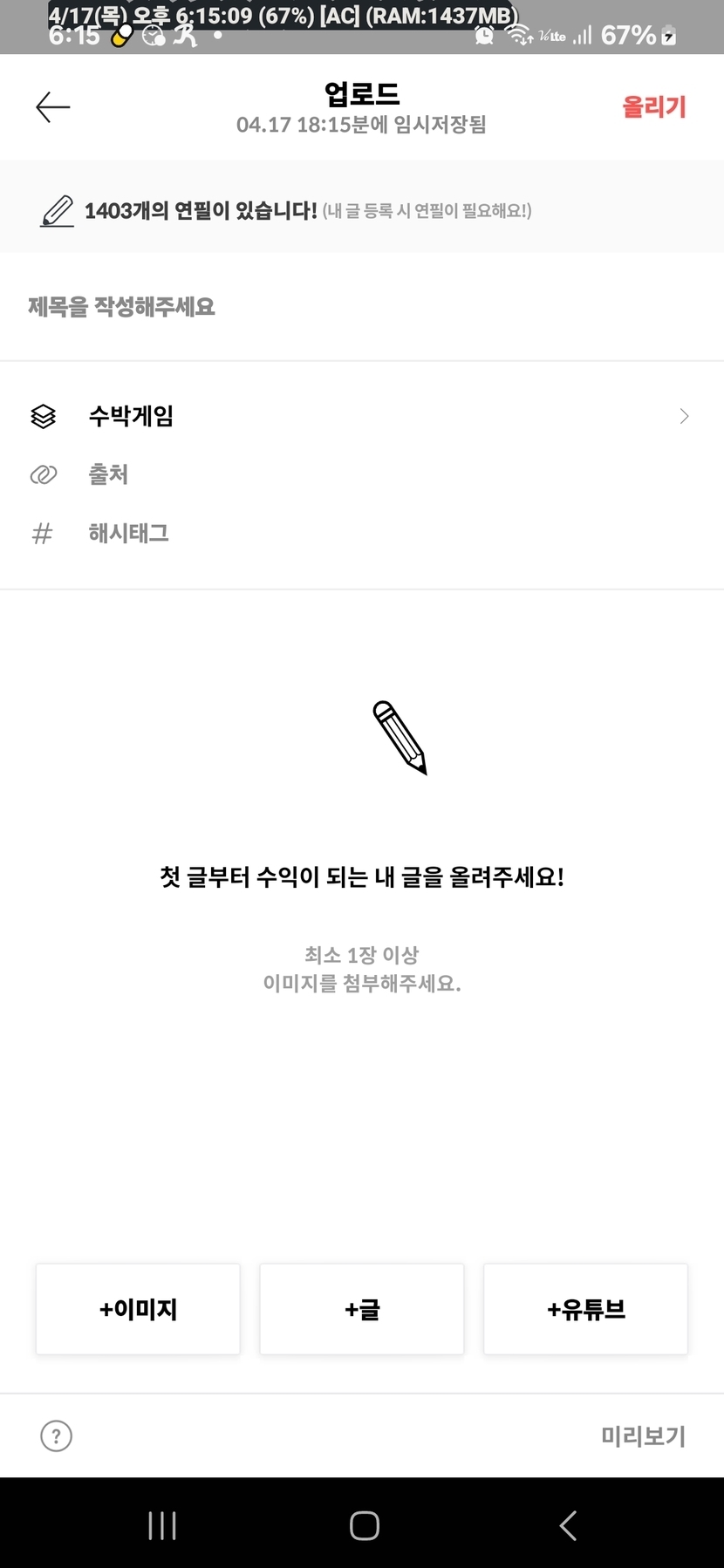Go back using the top-left arrow
Image resolution: width=724 pixels, height=1568 pixels.
(53, 107)
